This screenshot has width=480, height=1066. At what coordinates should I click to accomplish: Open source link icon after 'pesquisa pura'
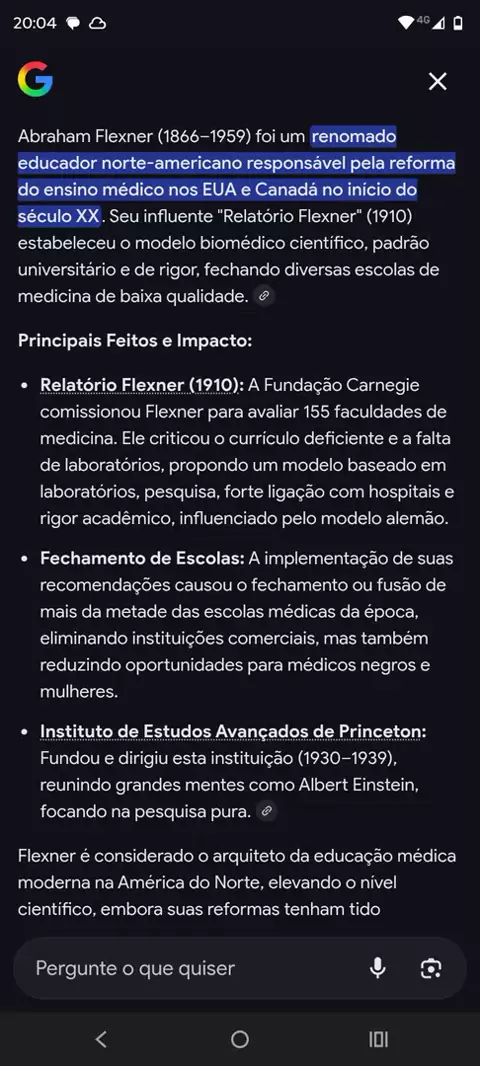click(x=268, y=810)
